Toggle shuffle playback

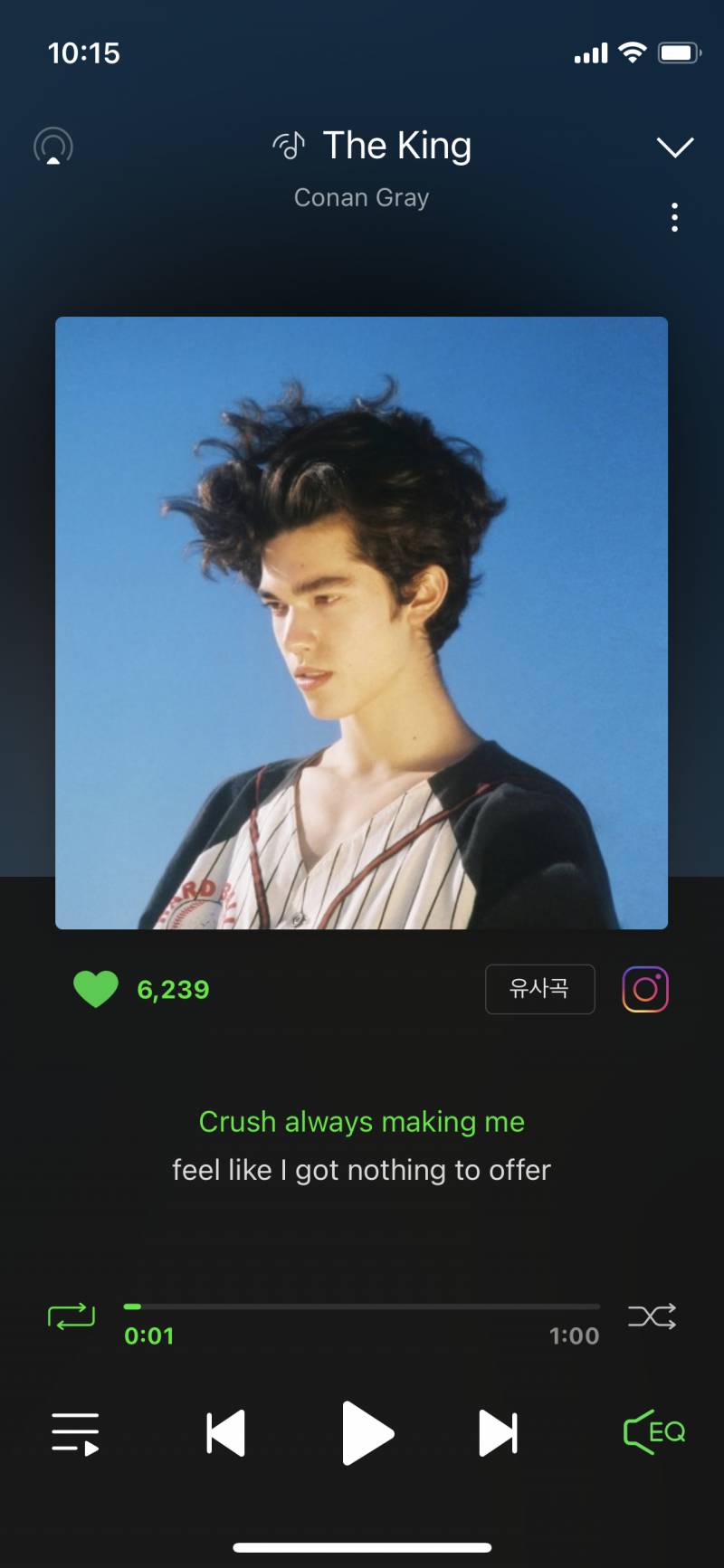pos(652,1316)
